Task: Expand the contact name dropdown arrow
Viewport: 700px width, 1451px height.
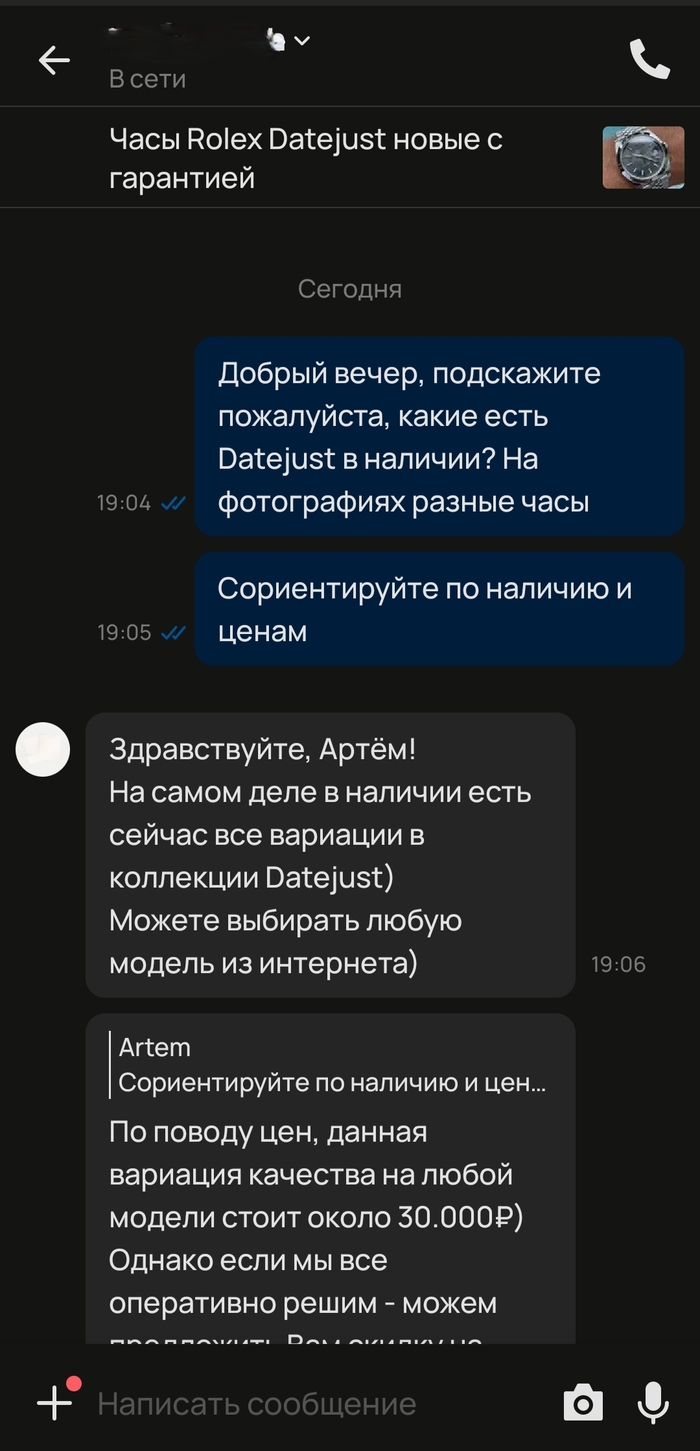Action: tap(302, 41)
